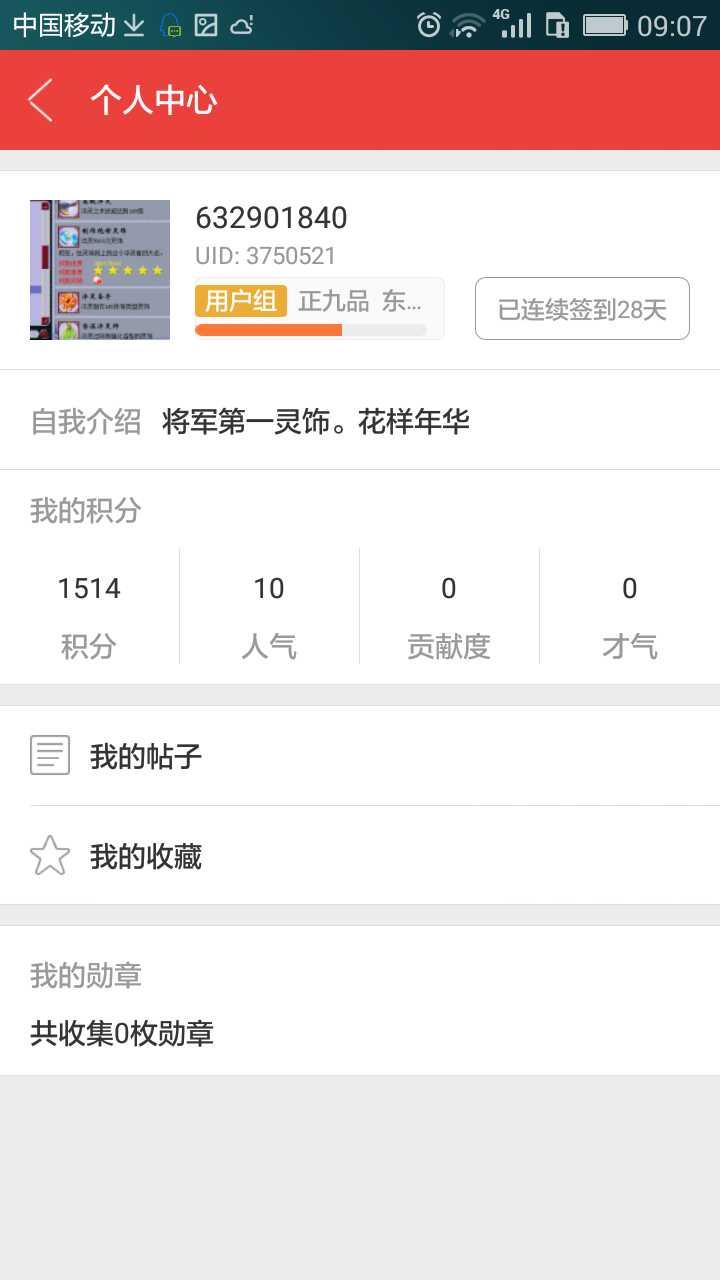Tap the 已连续签到28天 sign-in button

[582, 309]
